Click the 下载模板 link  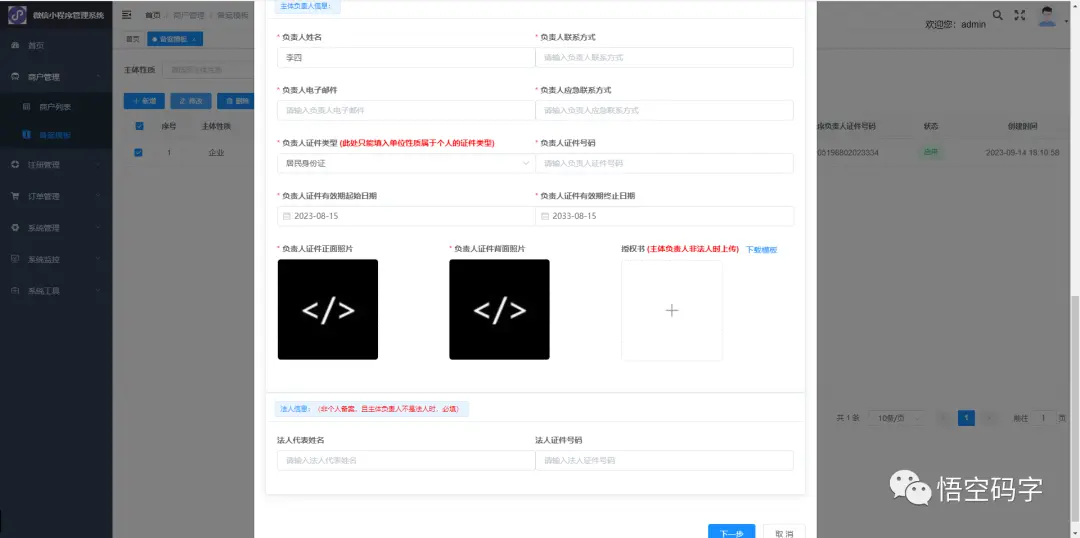point(761,249)
